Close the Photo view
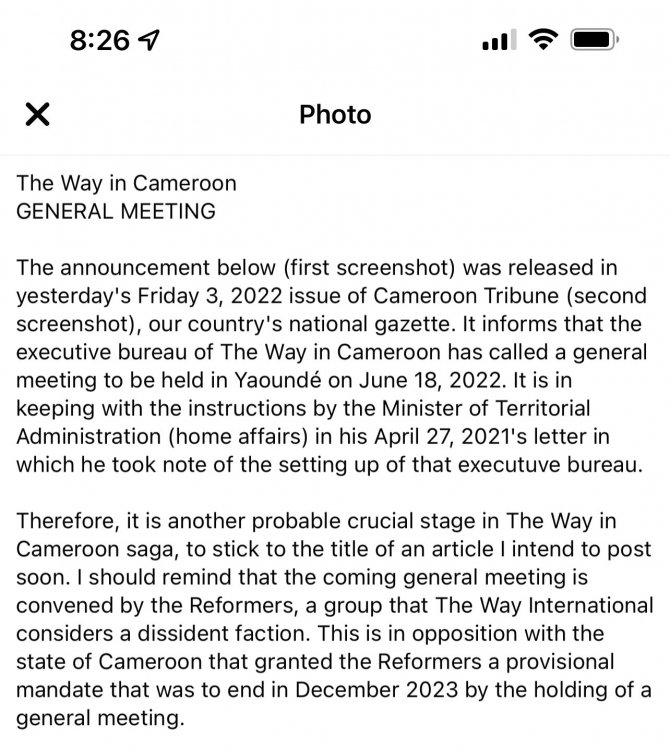The width and height of the screenshot is (670, 750). 37,115
